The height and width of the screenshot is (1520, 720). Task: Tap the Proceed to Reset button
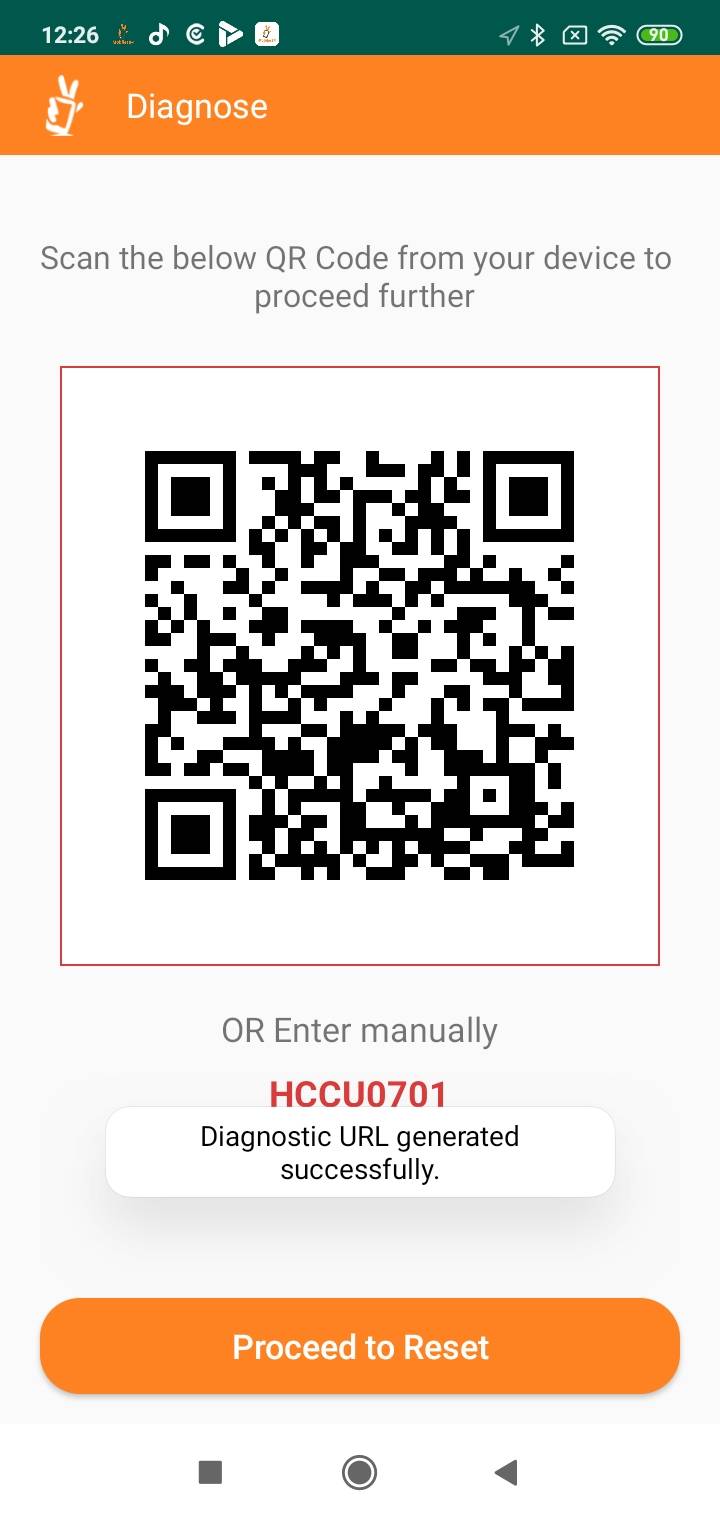click(x=360, y=1346)
